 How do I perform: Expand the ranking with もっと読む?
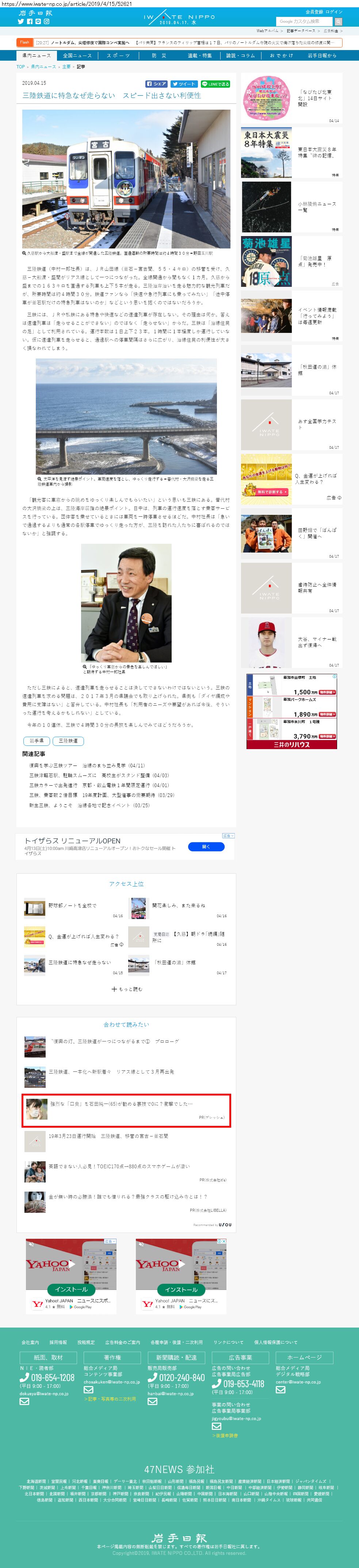127,988
